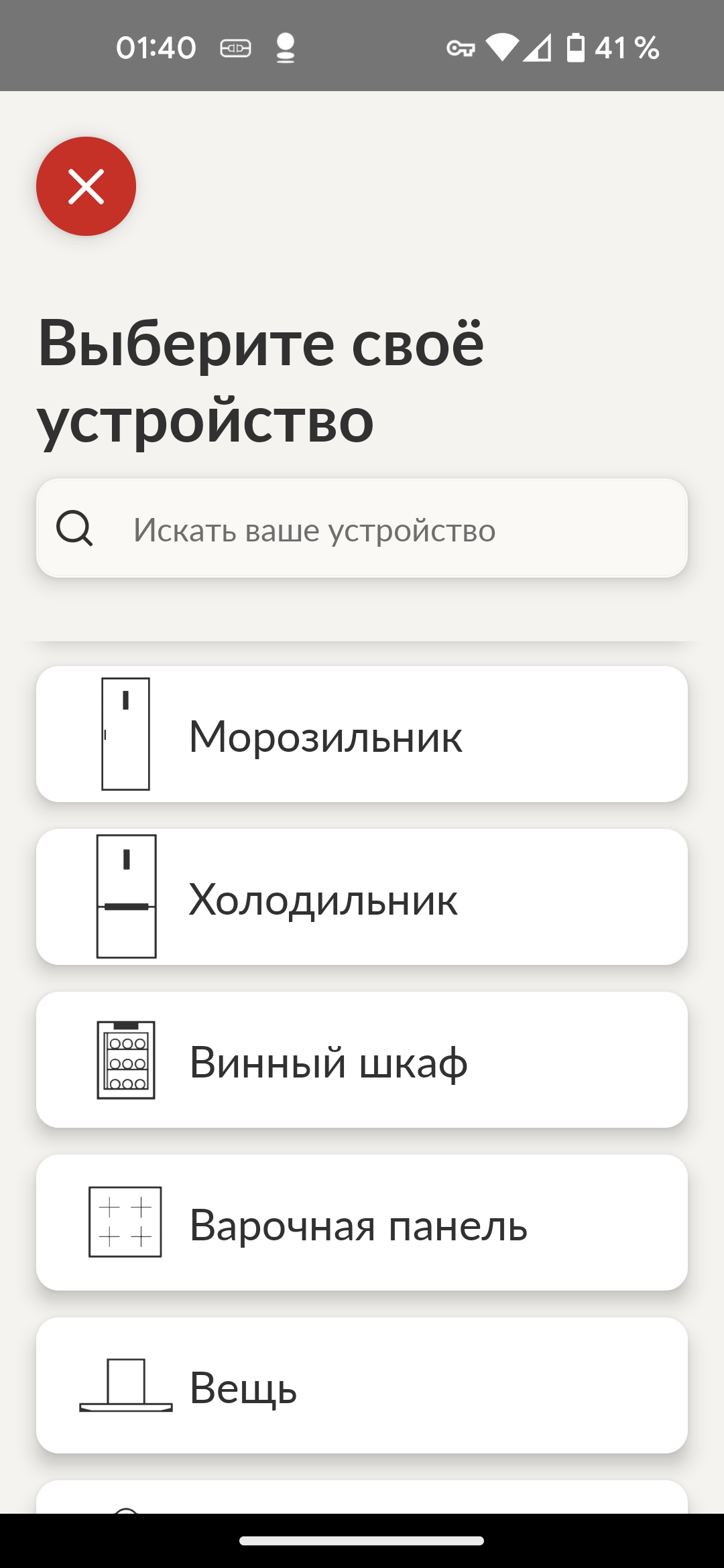Viewport: 724px width, 1568px height.
Task: Select Морозильник from the device list
Action: click(362, 734)
